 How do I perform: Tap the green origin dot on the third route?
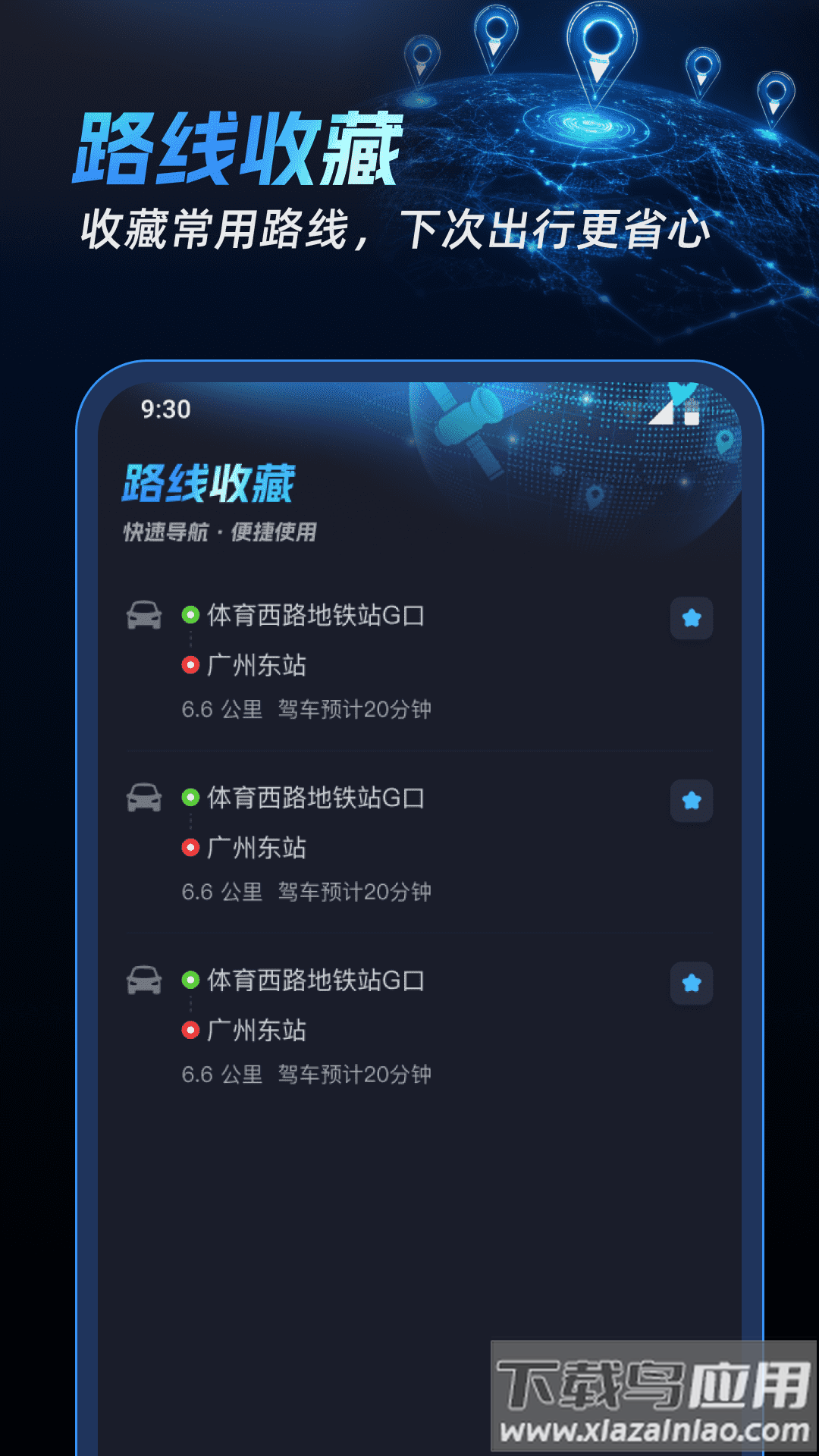[192, 978]
